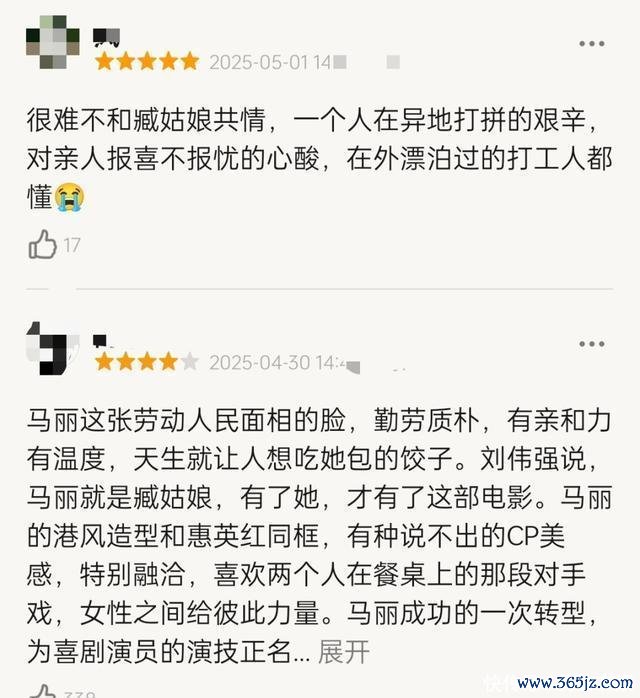
Task: Open avatar of the 2025-05-01 reviewer
Action: [52, 43]
